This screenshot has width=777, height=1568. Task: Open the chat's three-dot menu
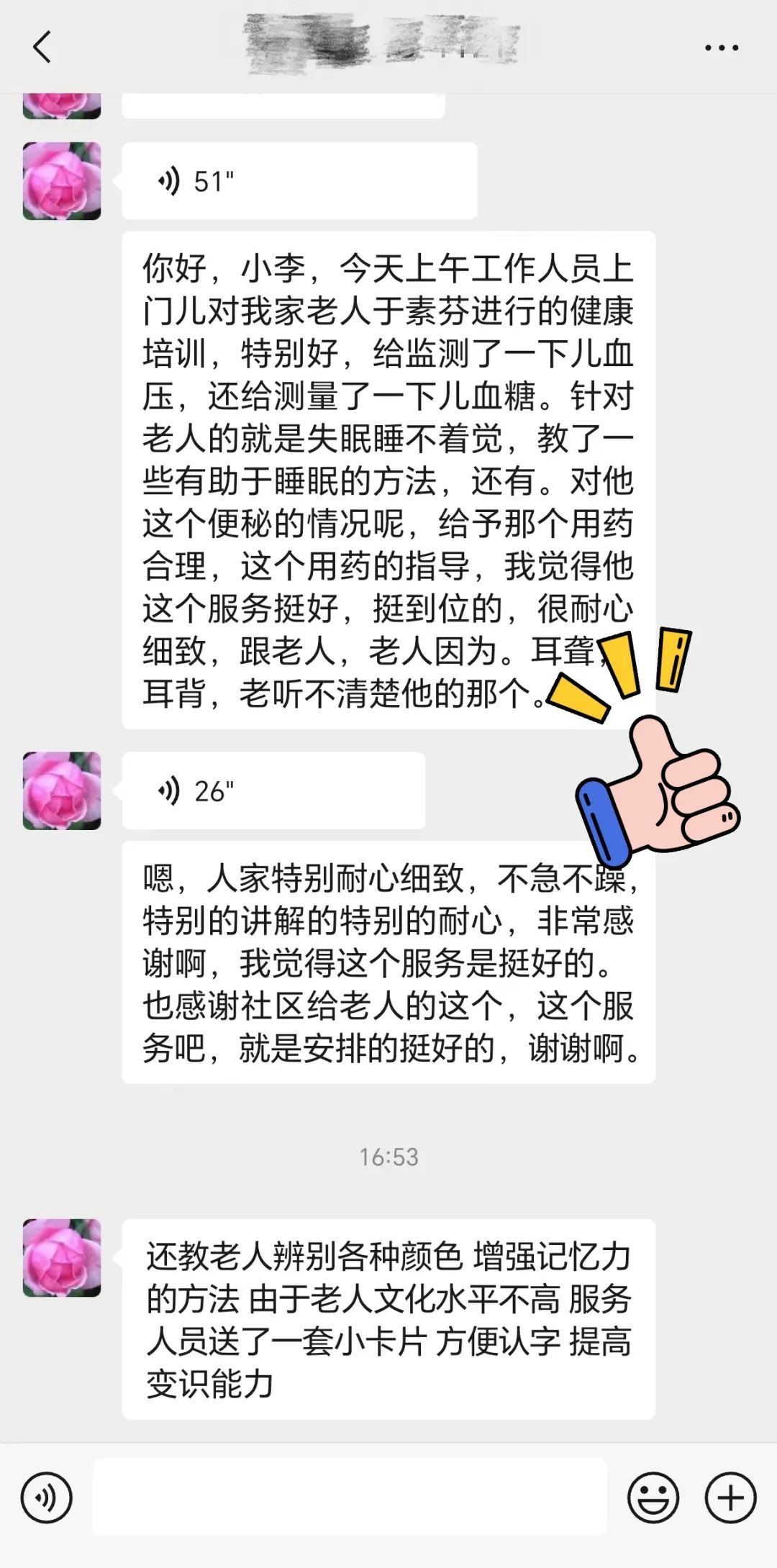(721, 48)
